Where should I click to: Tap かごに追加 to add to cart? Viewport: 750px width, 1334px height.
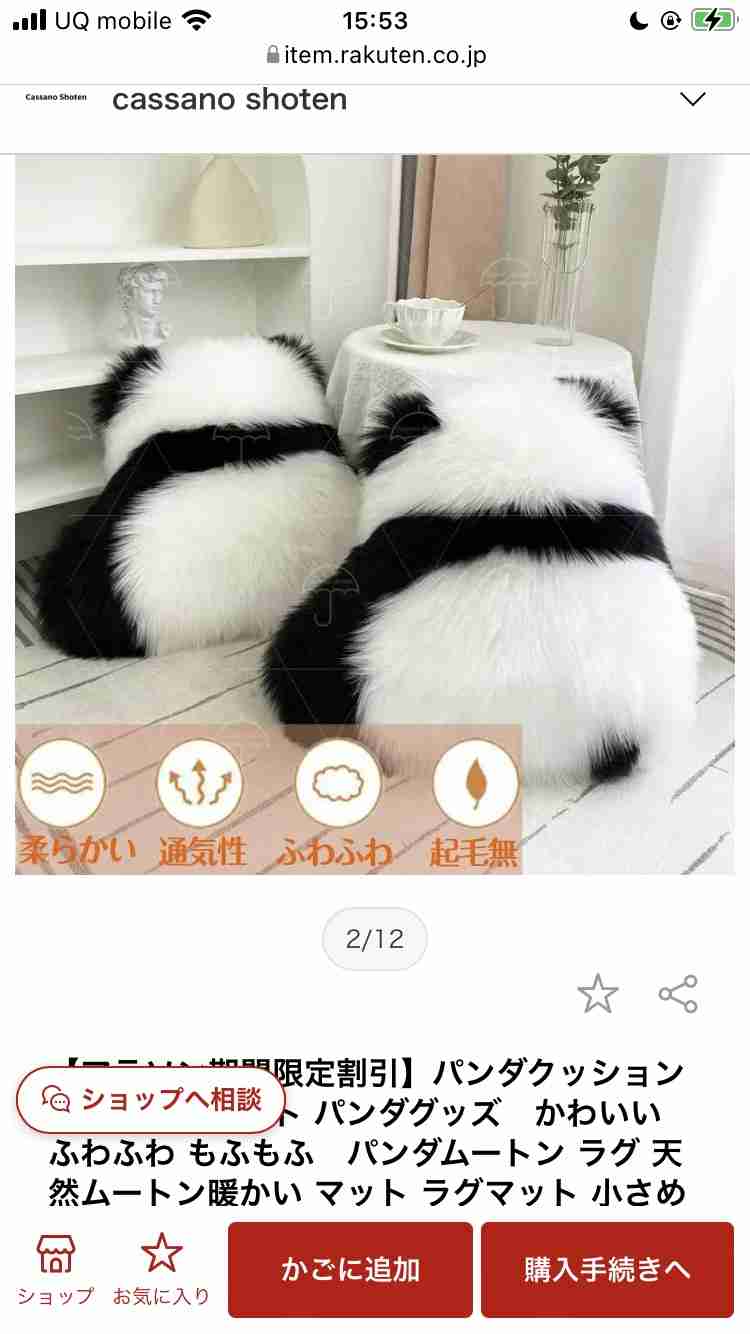coord(350,1269)
